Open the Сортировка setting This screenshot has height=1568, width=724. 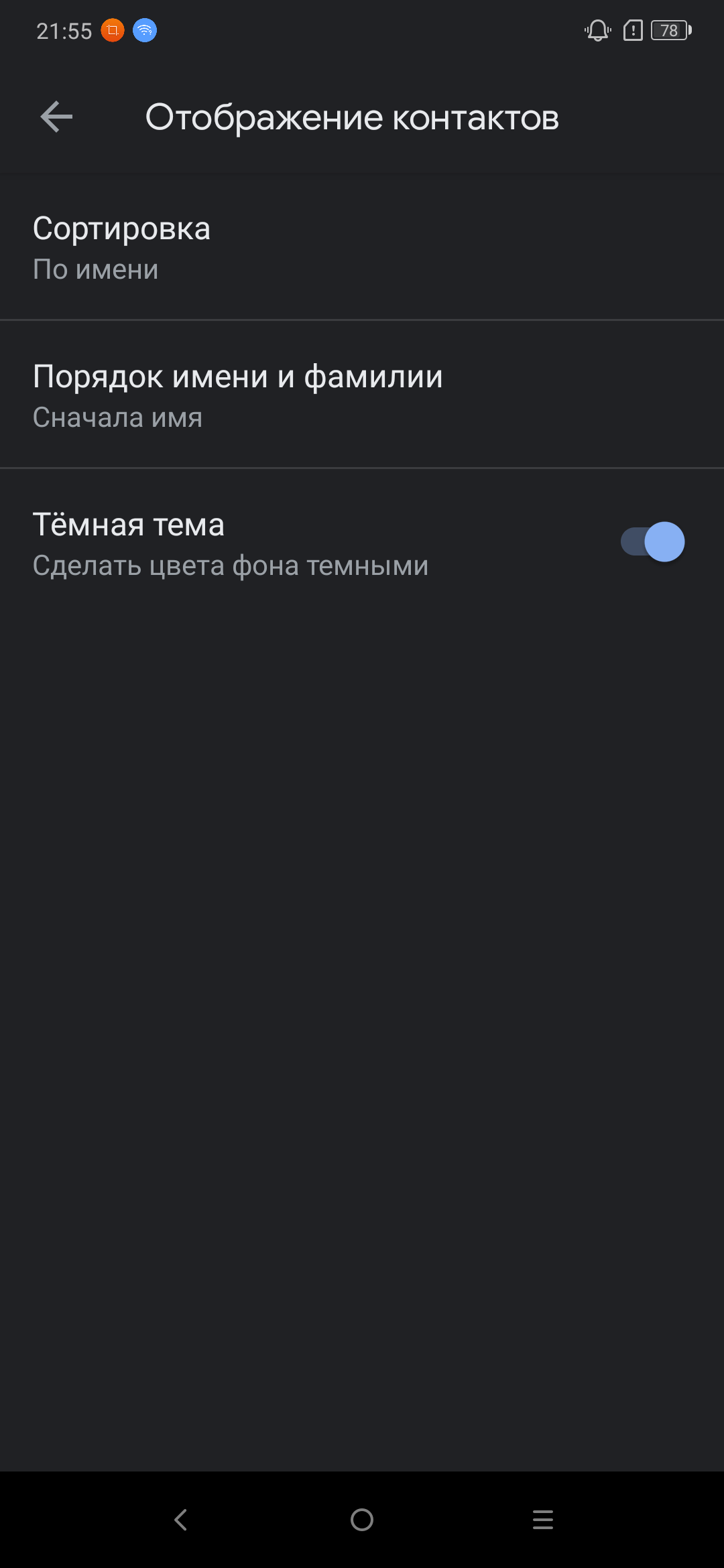point(362,248)
